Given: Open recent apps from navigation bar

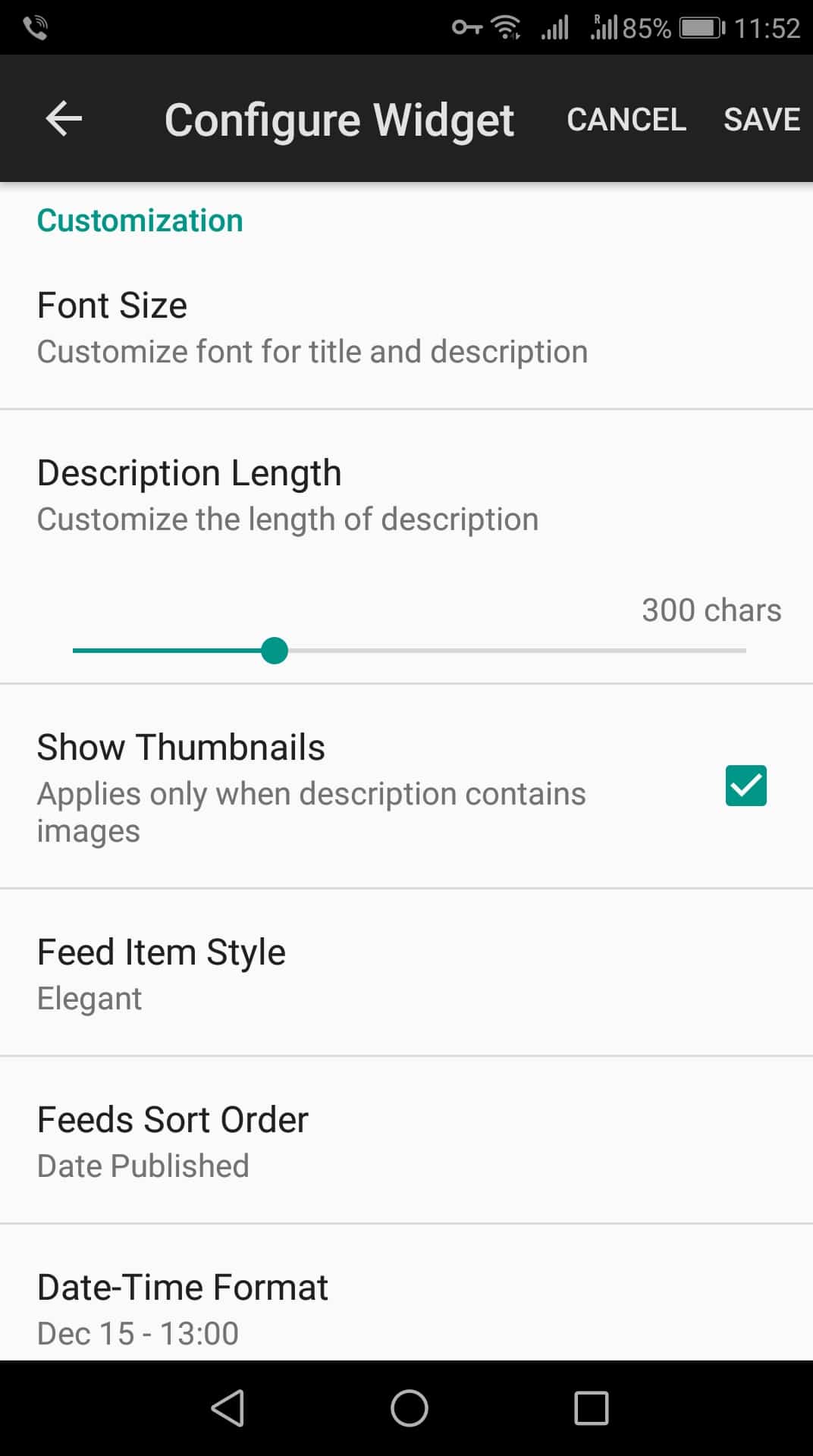Looking at the screenshot, I should (x=591, y=1408).
